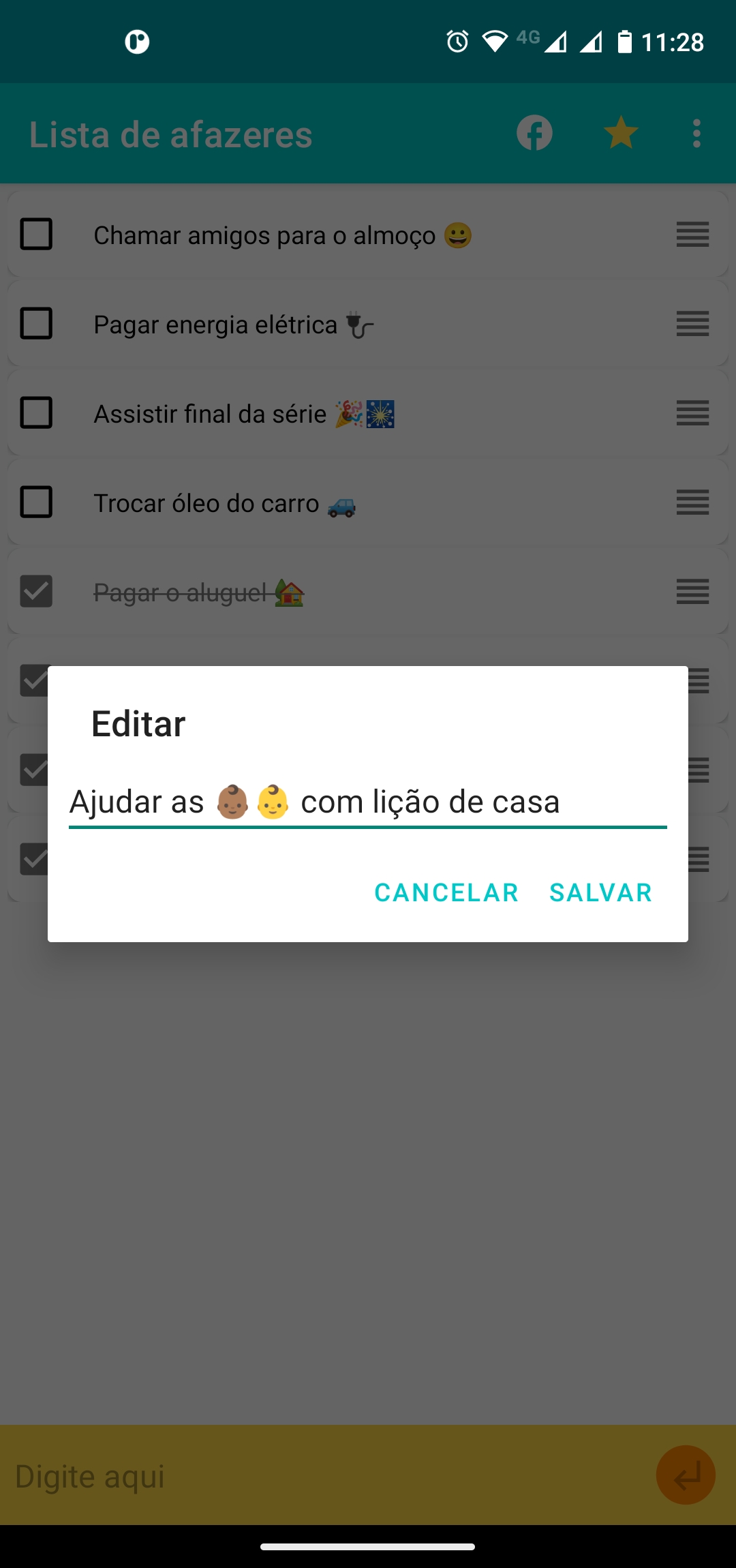Tap the Lista de afazeres title

tap(170, 133)
